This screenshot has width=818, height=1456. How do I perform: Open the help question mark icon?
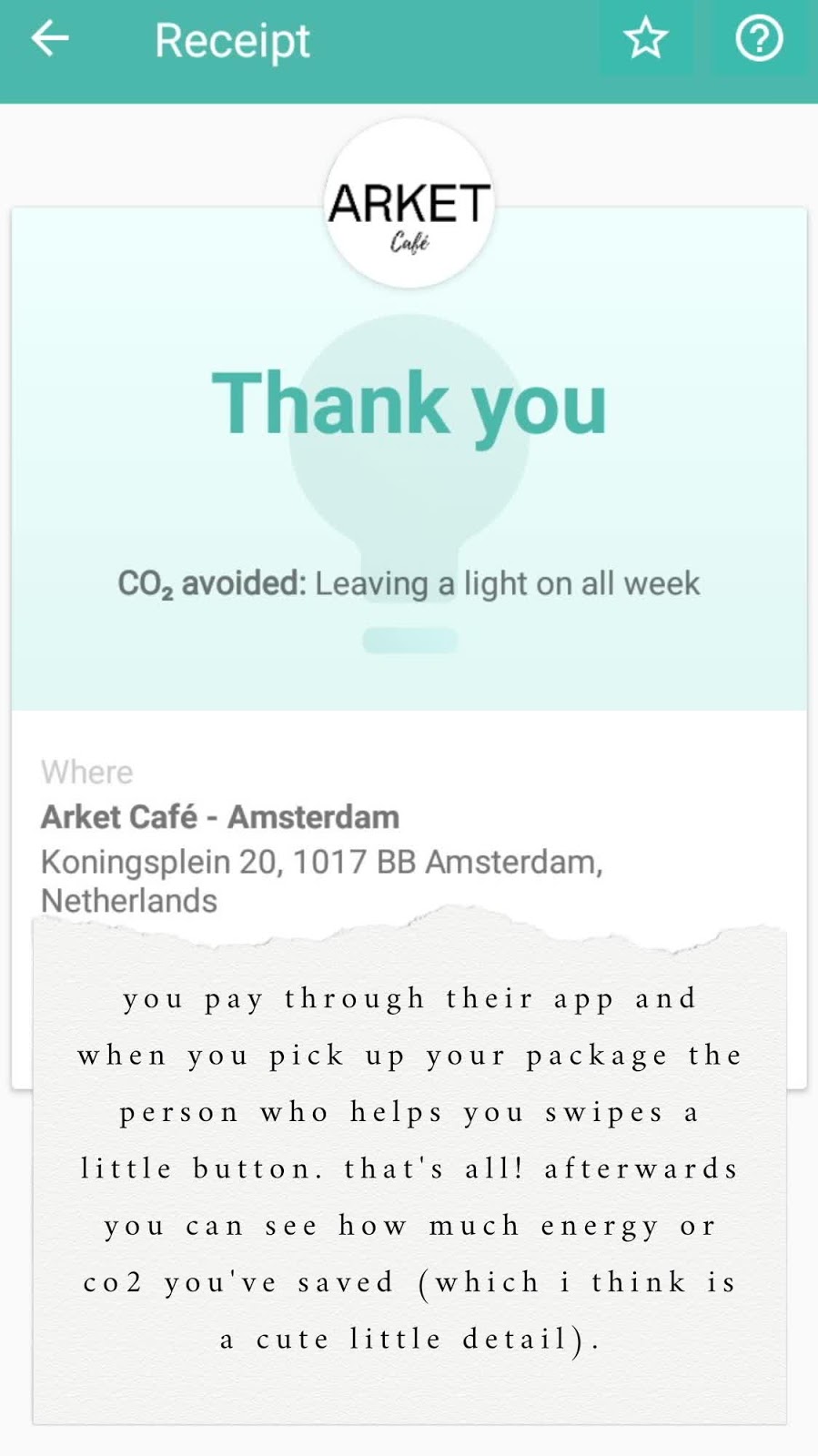[759, 39]
